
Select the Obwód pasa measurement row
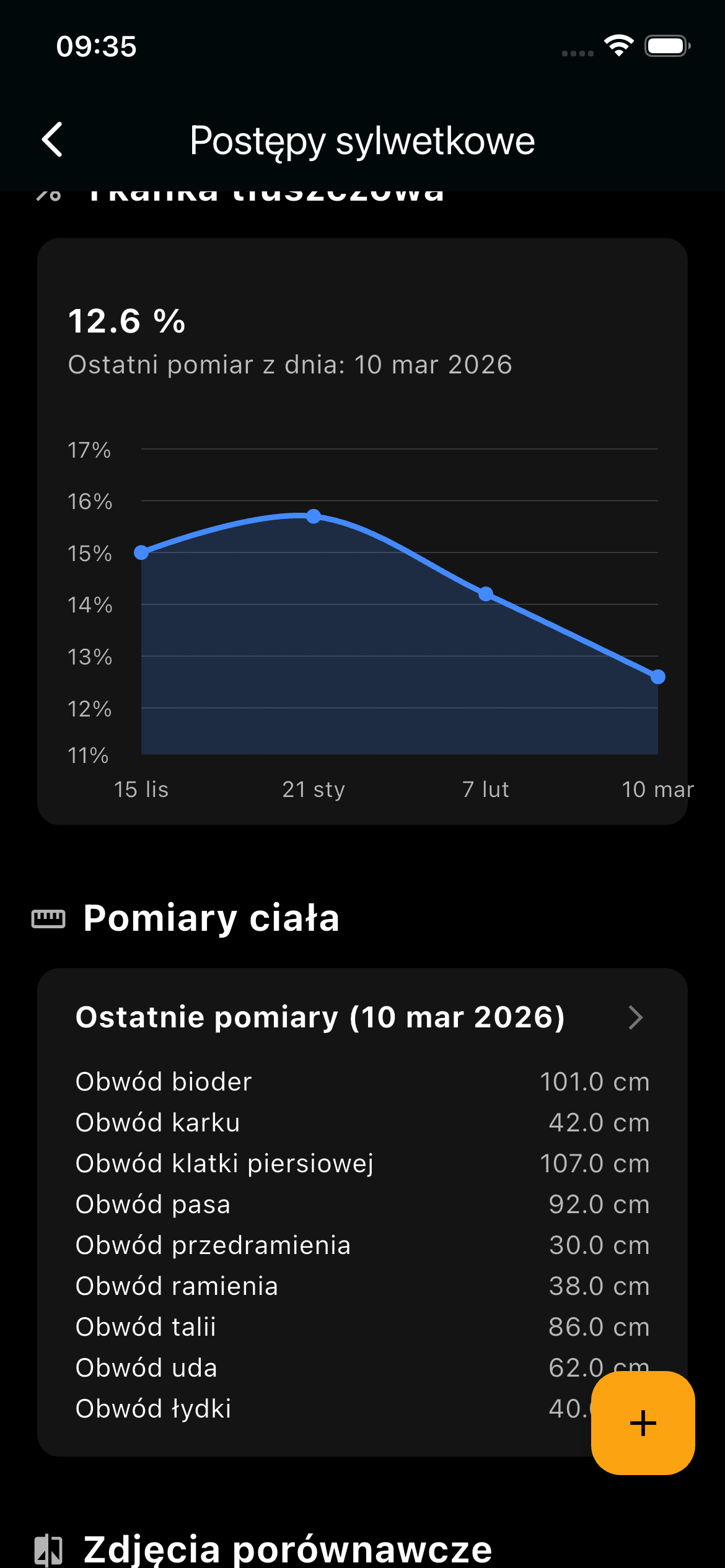point(361,1204)
